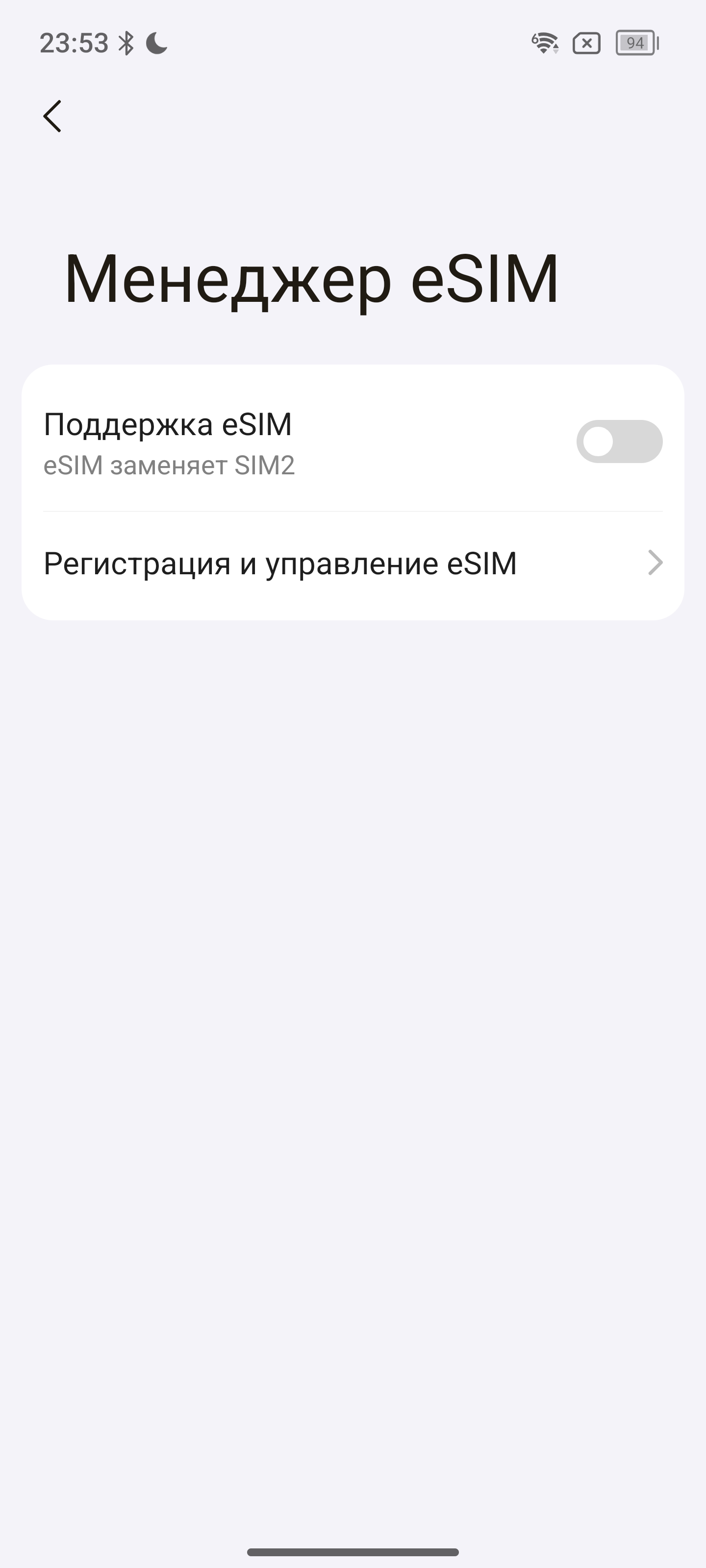Go back from Менеджер eSIM screen

[52, 116]
